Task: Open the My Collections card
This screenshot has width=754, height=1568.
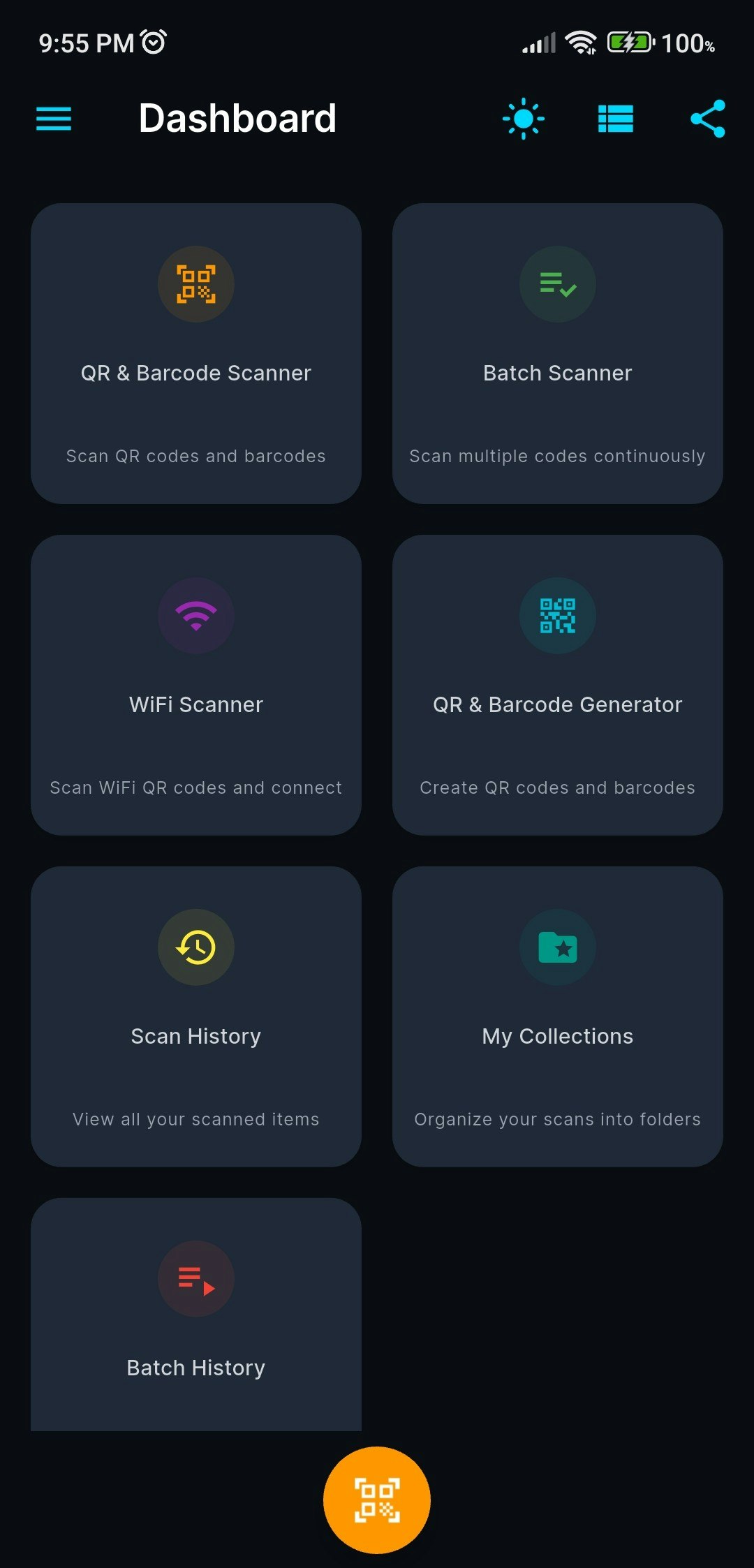Action: [x=557, y=1016]
